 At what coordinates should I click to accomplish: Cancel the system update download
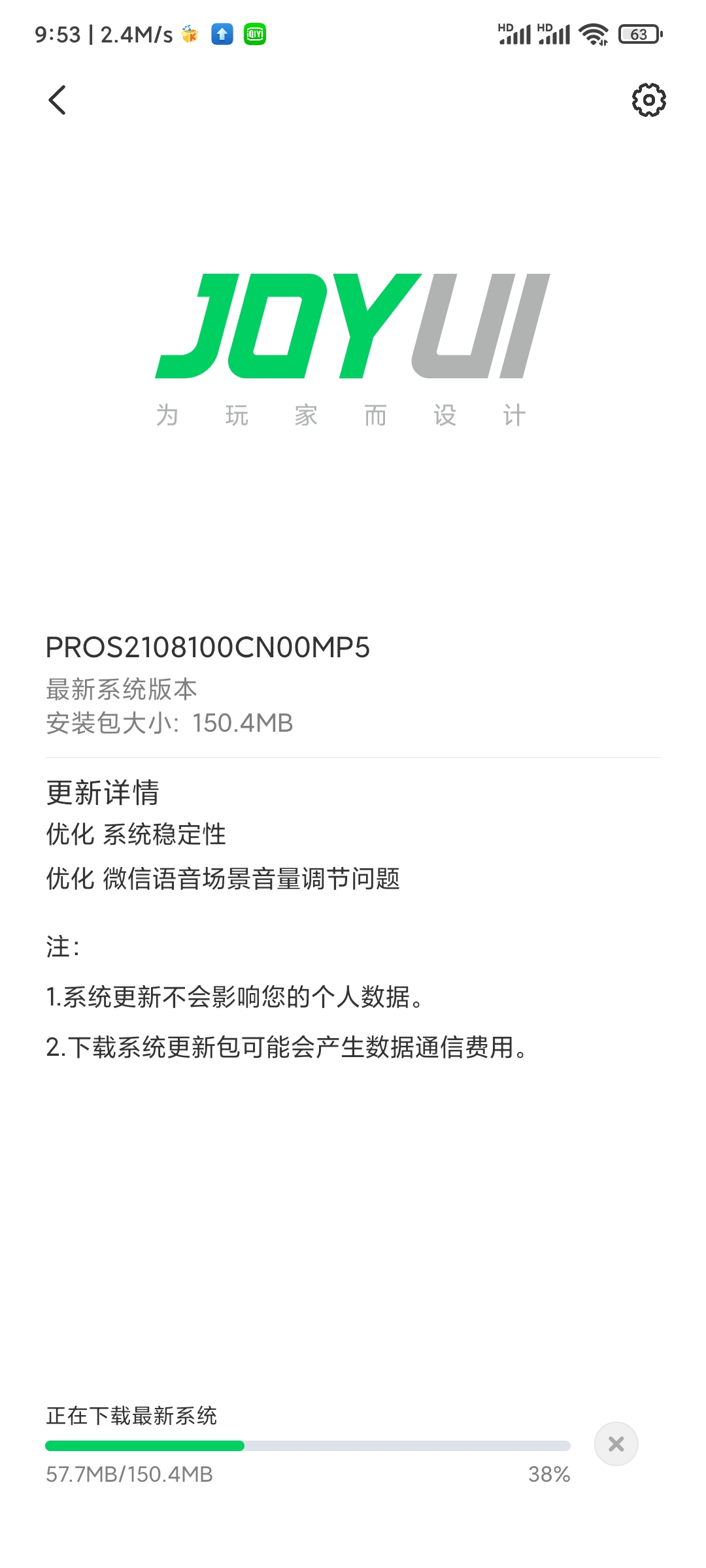tap(616, 1444)
